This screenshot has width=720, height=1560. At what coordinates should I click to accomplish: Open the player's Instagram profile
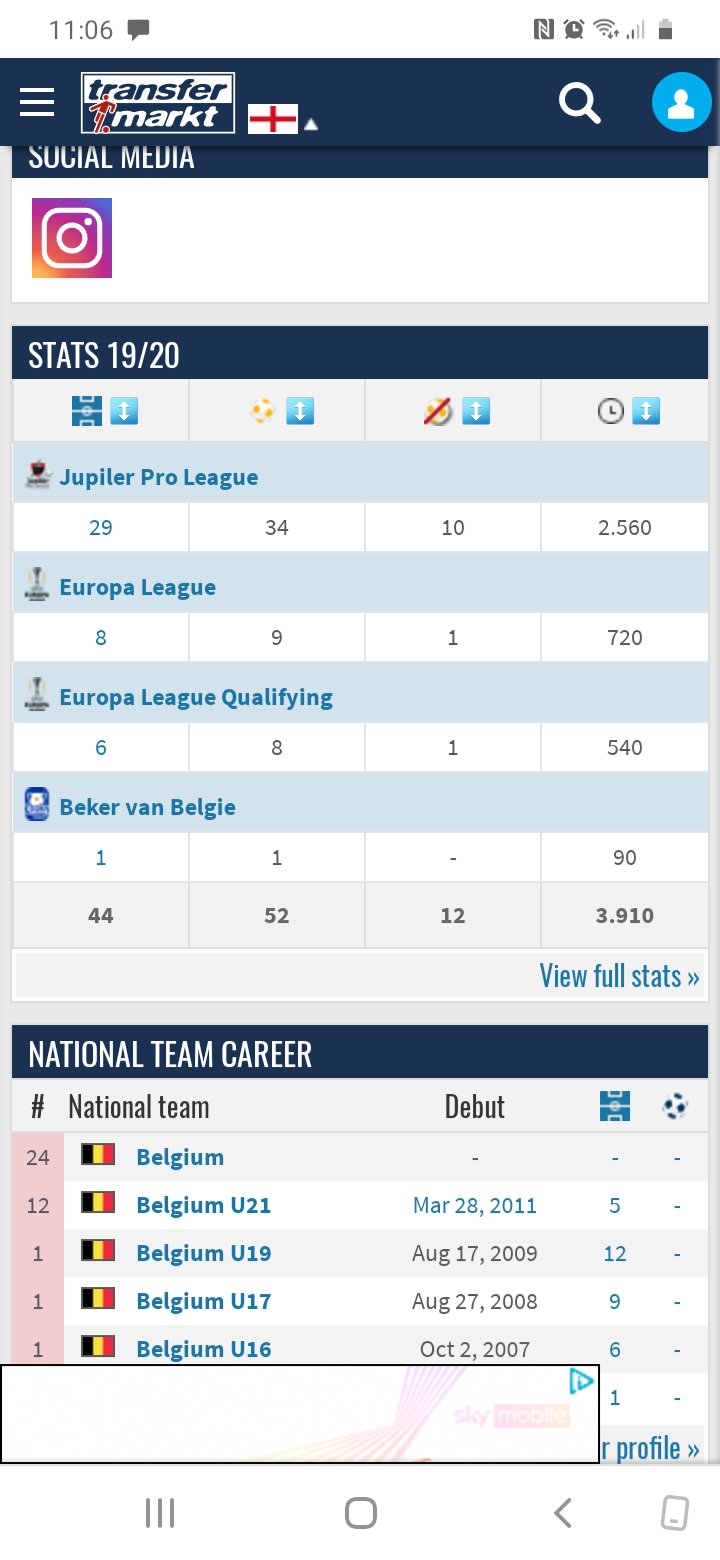tap(72, 238)
